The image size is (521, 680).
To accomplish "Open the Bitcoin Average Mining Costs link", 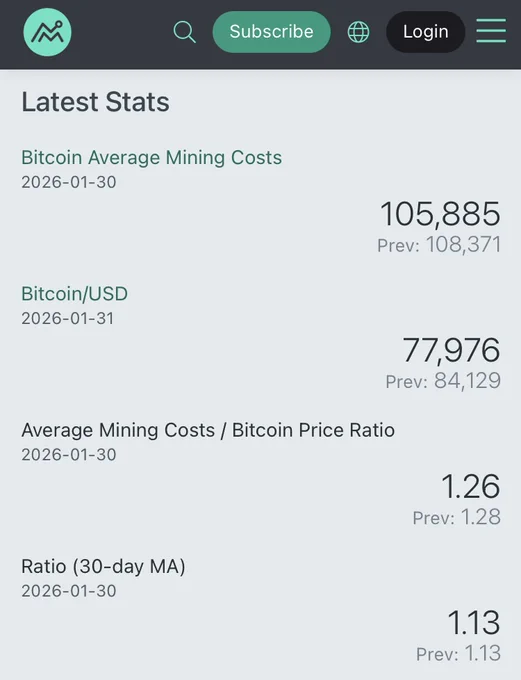I will pos(151,157).
